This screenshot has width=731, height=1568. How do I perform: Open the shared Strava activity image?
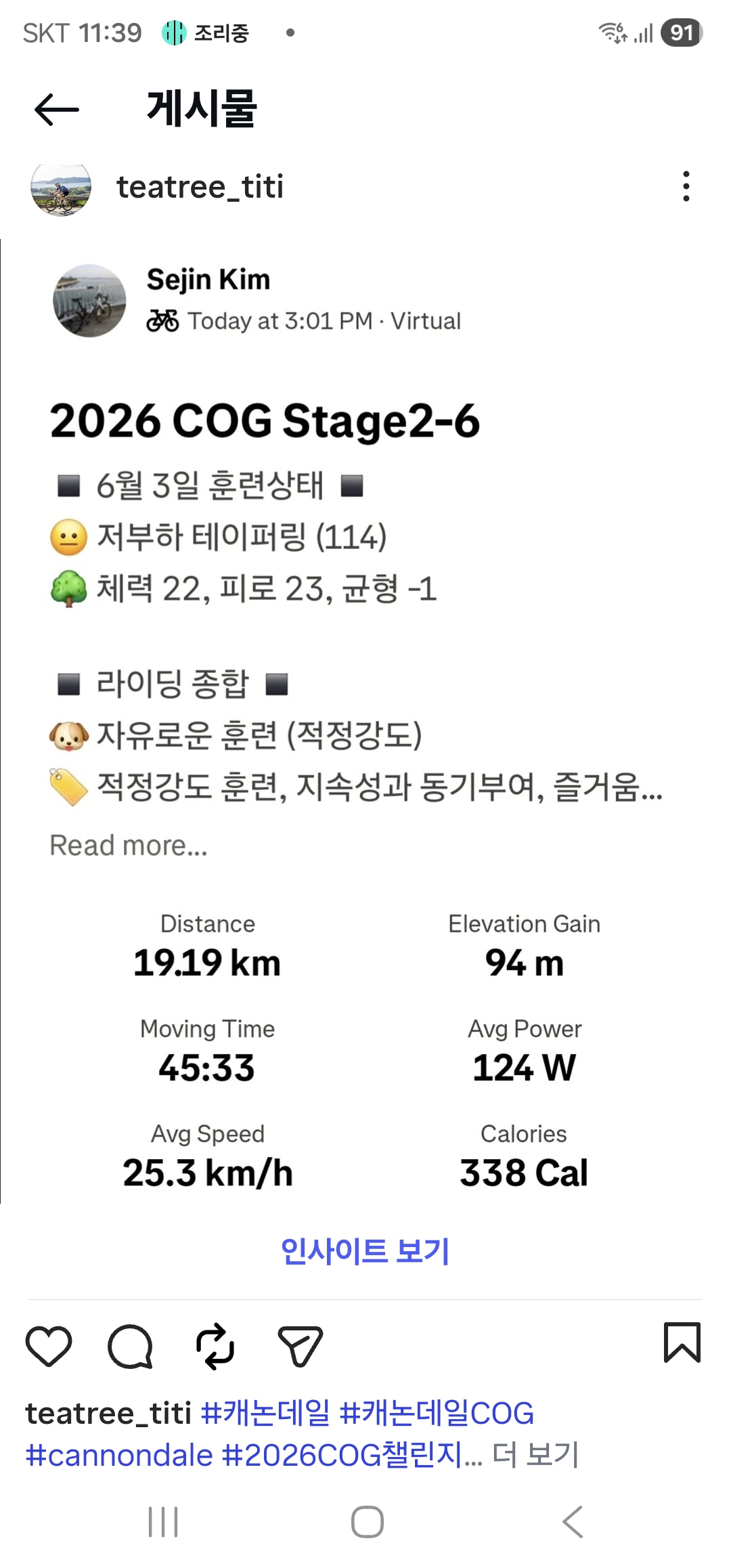pyautogui.click(x=365, y=721)
